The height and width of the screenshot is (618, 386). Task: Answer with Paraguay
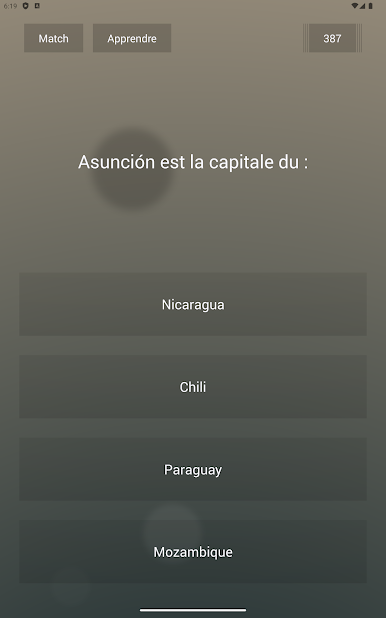click(x=193, y=469)
